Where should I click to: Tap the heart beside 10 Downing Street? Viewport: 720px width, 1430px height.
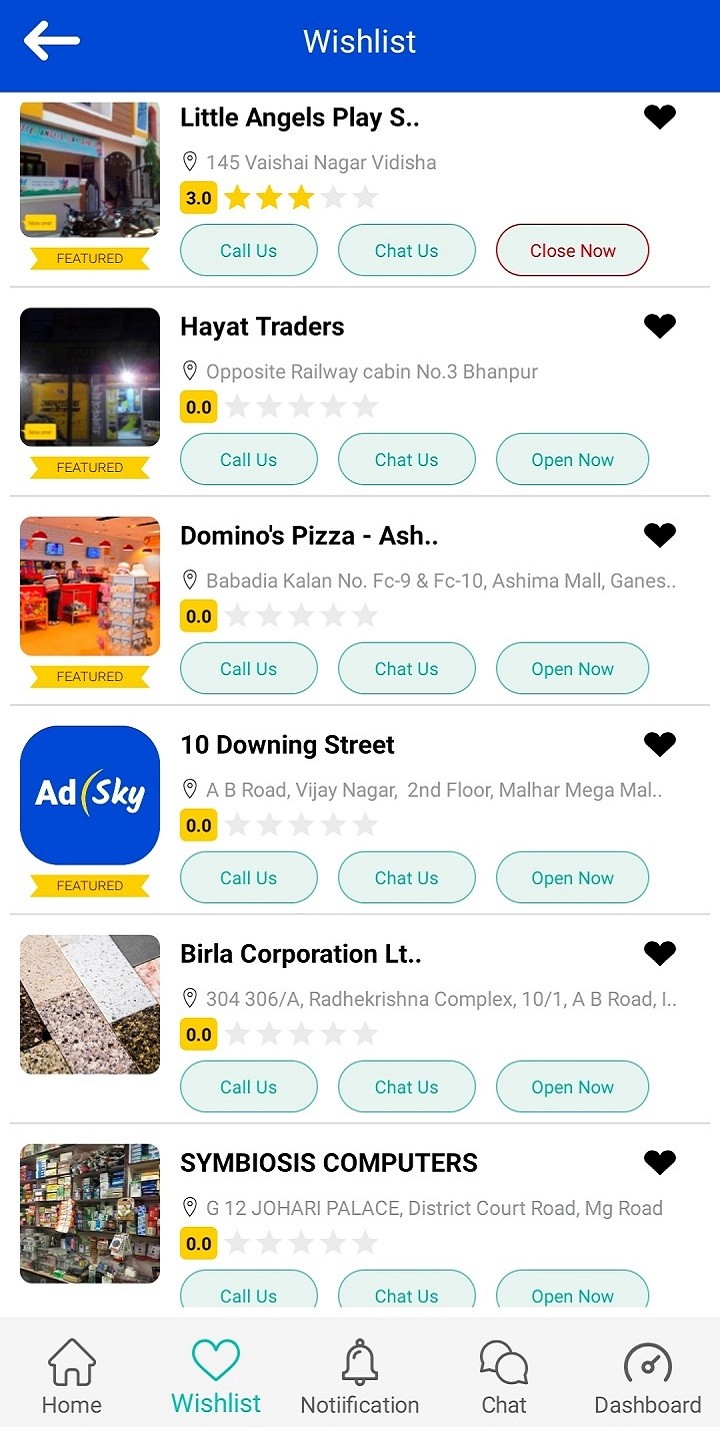point(660,744)
